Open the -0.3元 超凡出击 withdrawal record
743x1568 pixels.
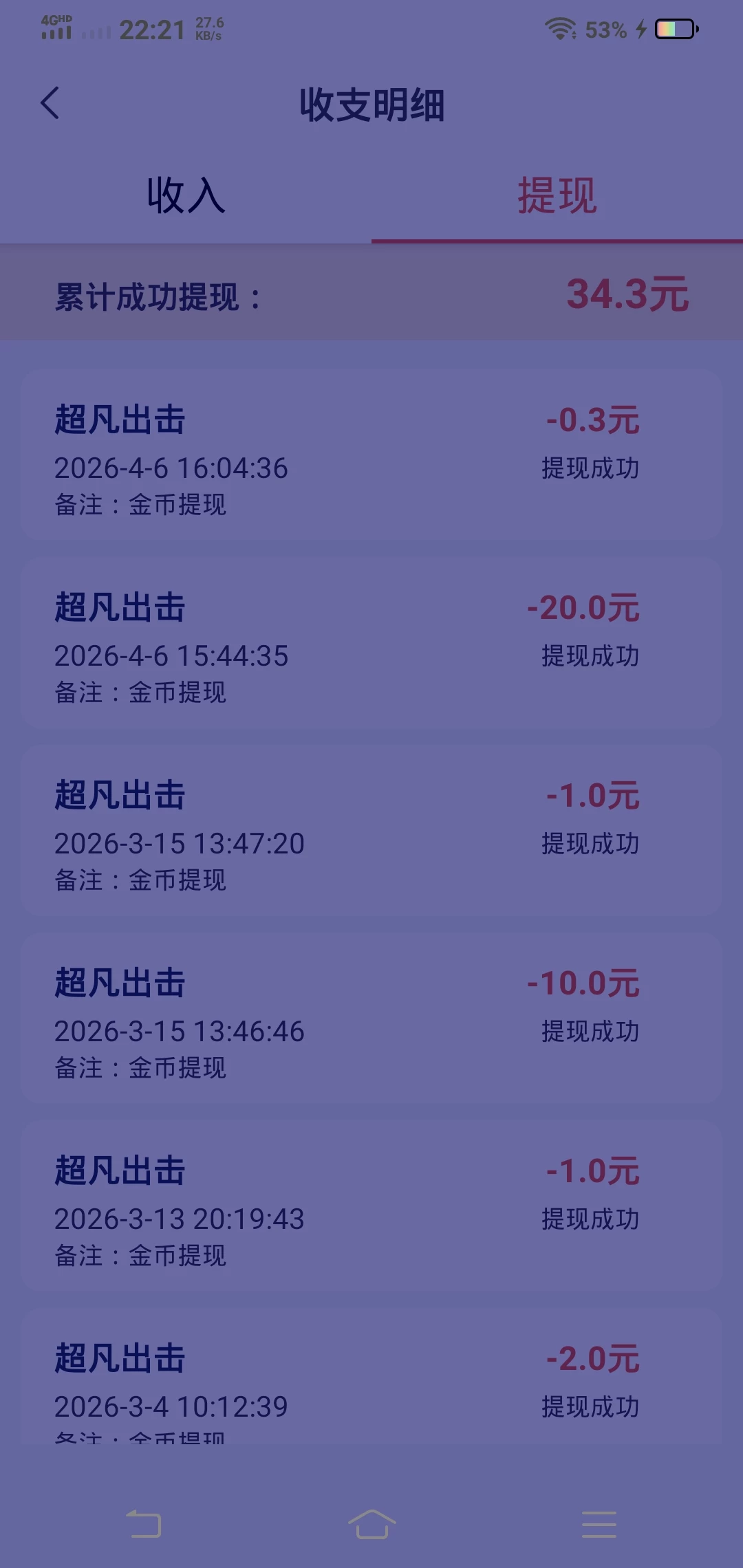(371, 454)
